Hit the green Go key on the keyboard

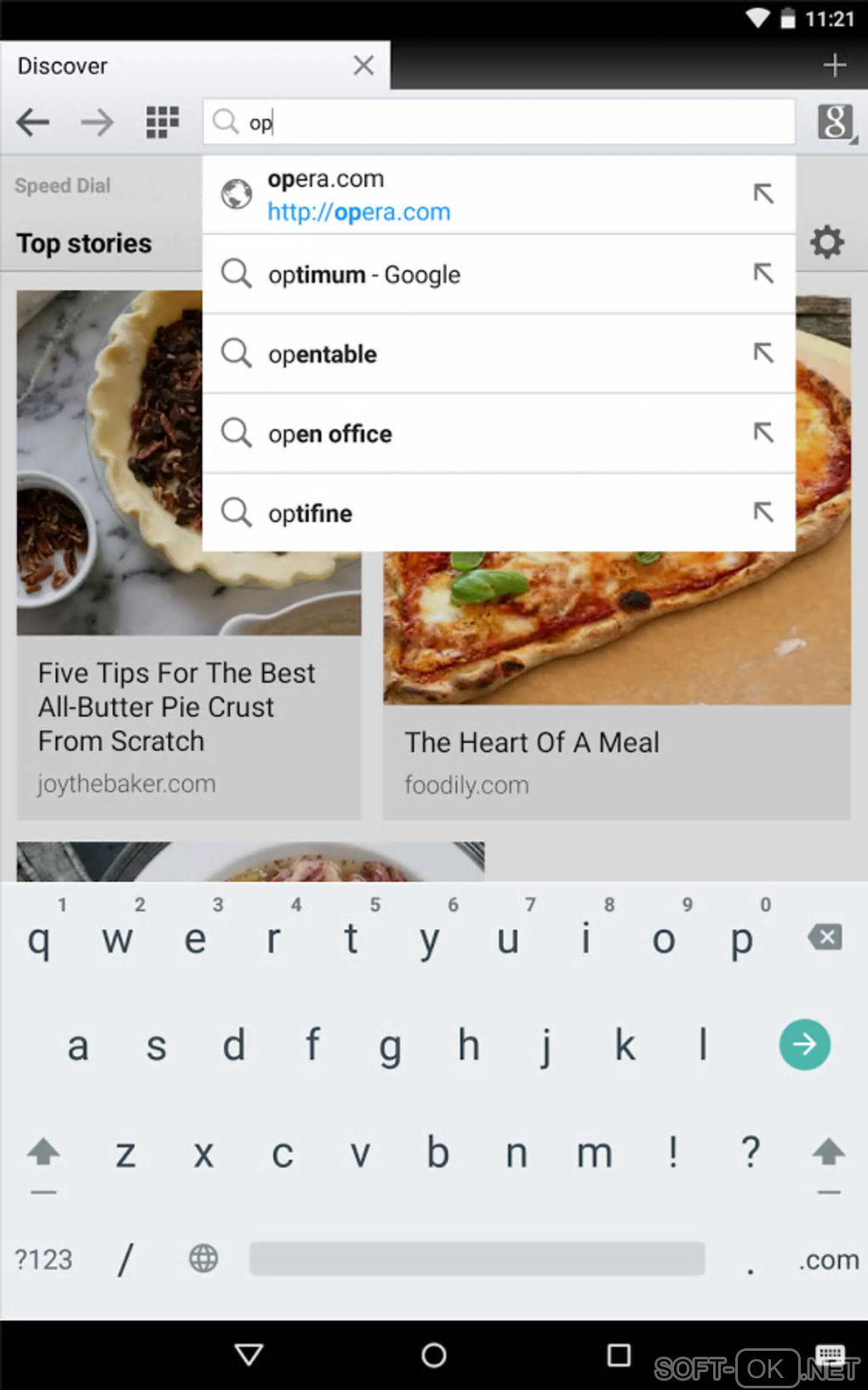(804, 1044)
